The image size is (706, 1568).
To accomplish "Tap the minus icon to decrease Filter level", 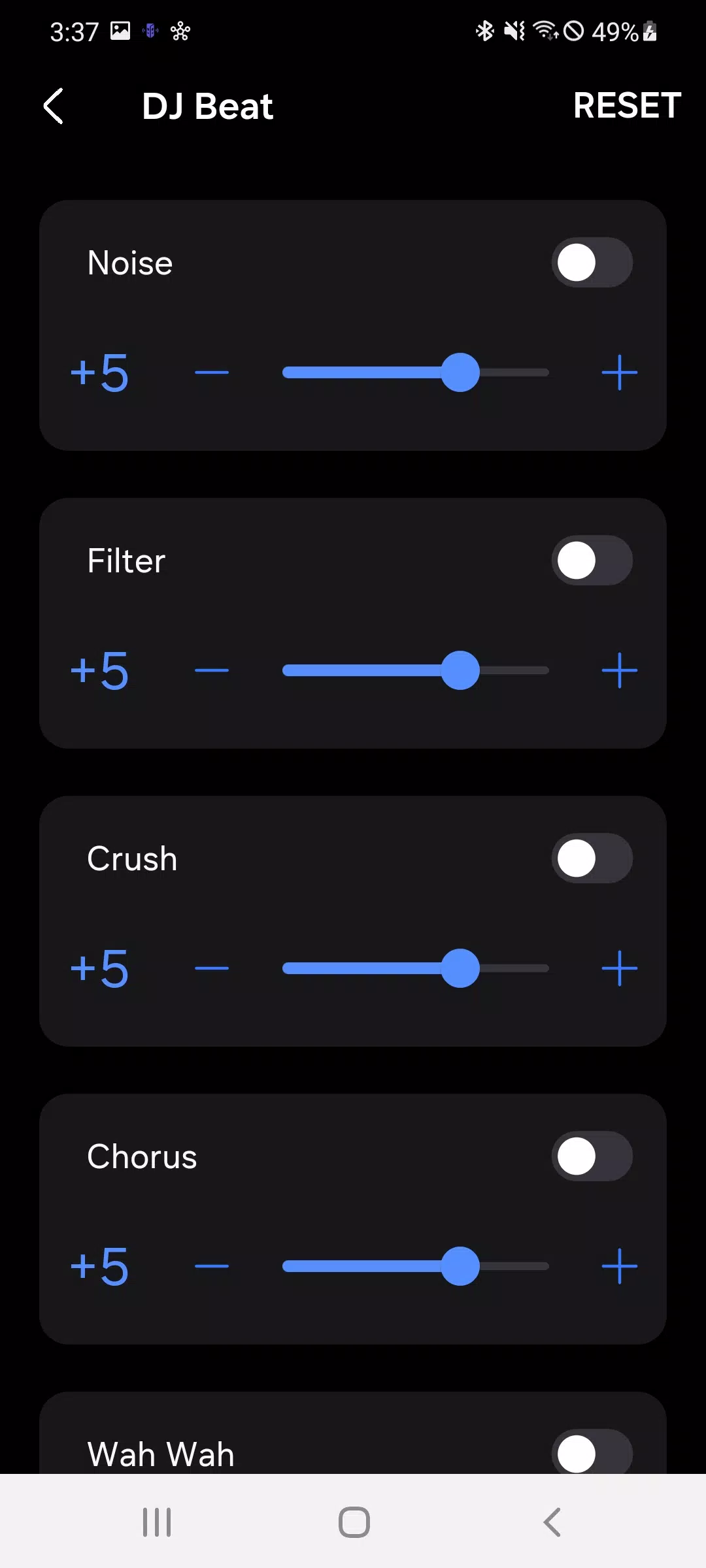I will coord(211,670).
